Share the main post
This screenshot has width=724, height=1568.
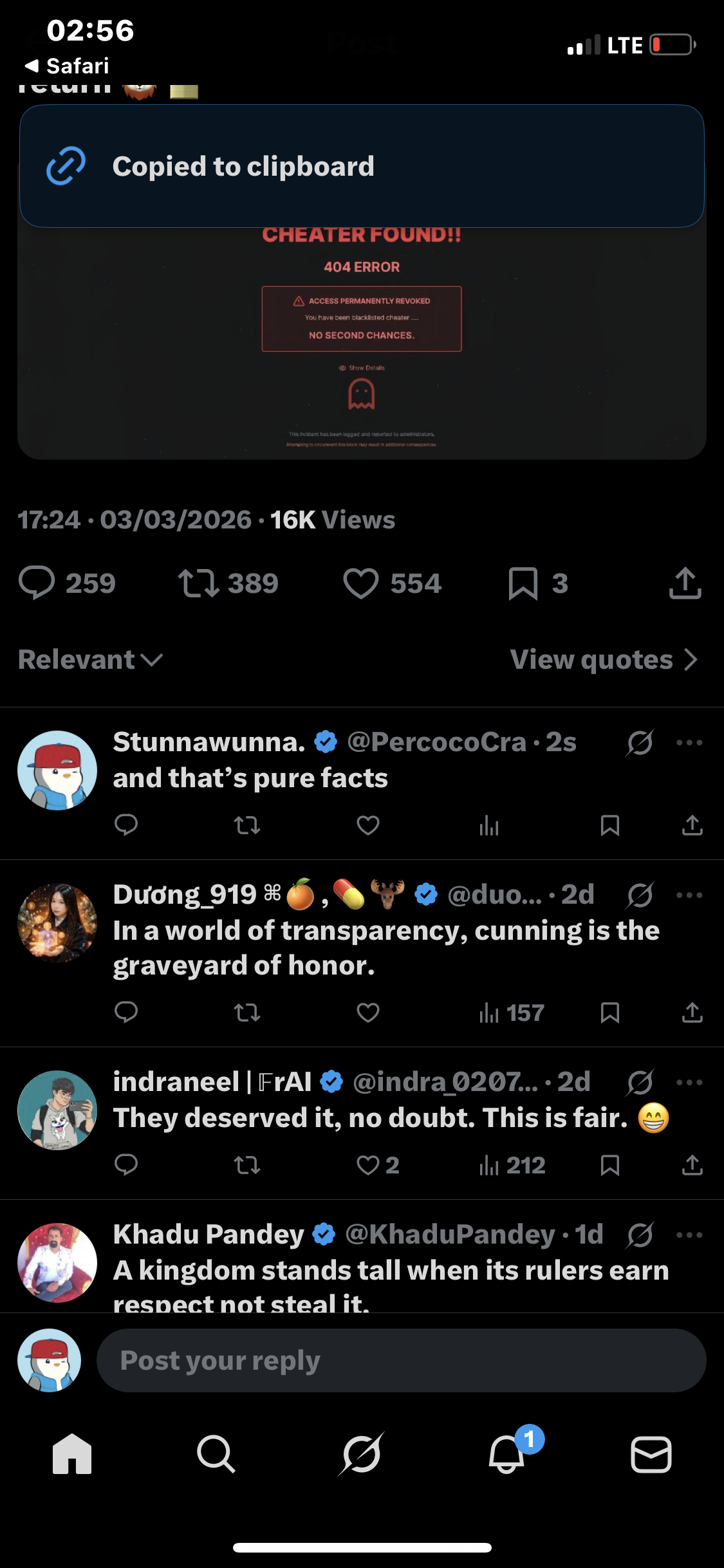pos(685,583)
